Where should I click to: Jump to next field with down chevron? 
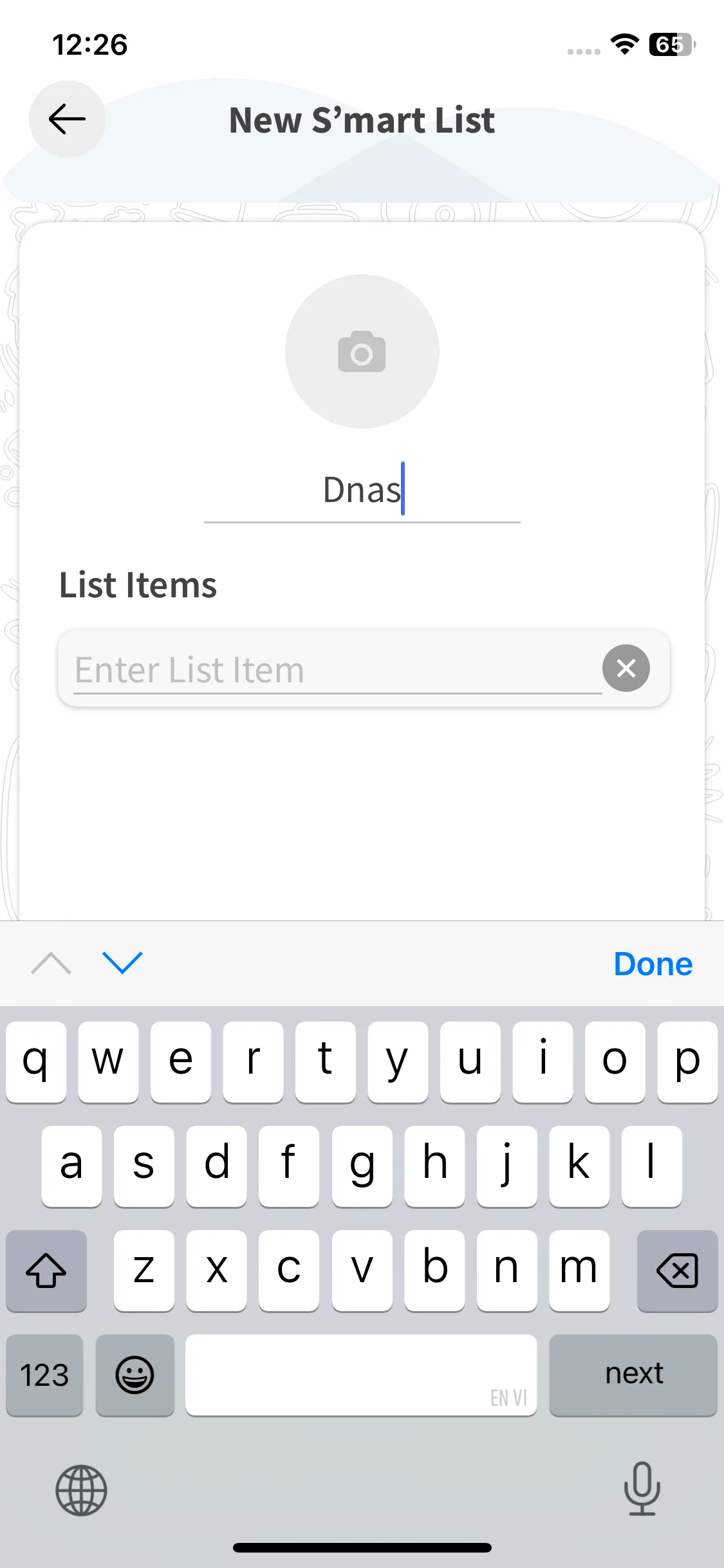point(122,963)
